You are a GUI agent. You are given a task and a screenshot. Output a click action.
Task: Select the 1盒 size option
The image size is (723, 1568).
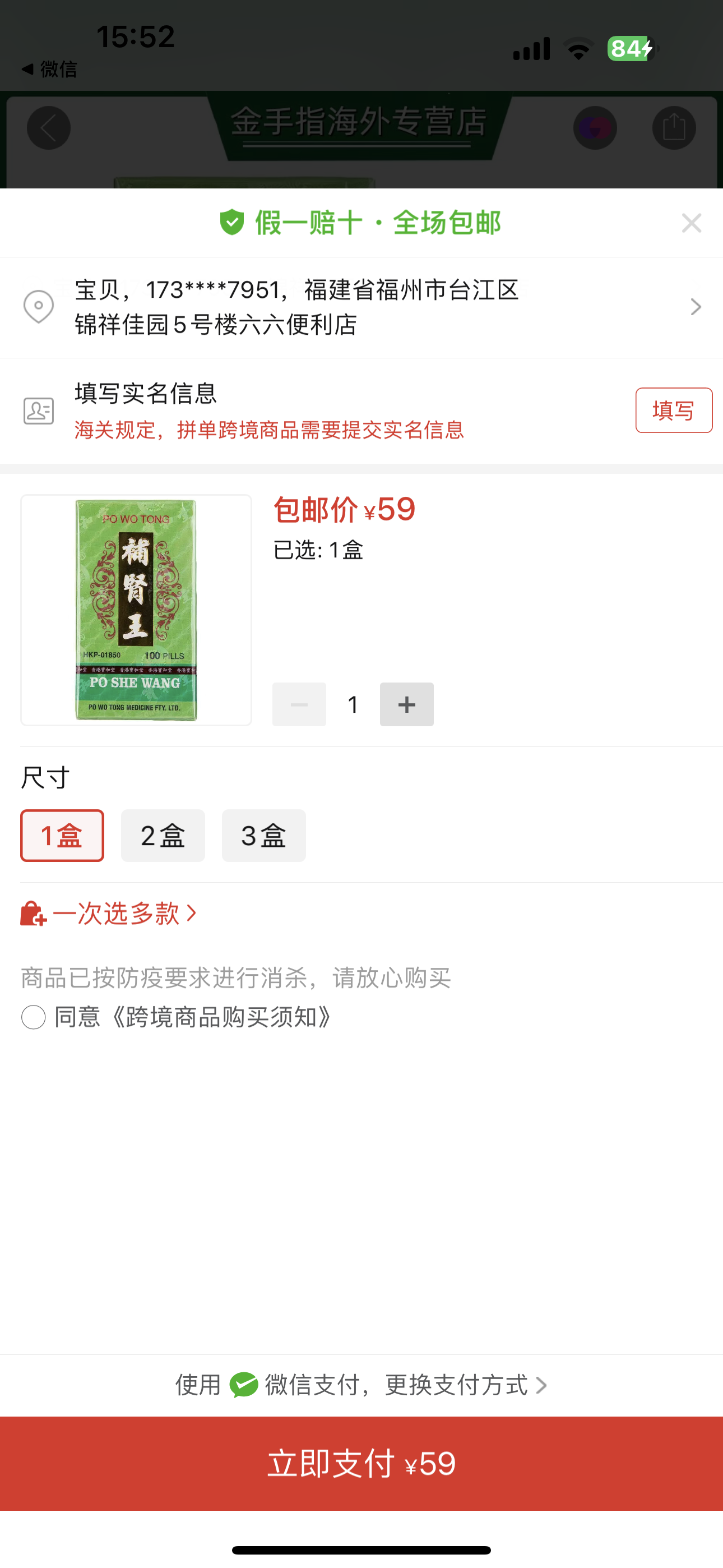[62, 835]
